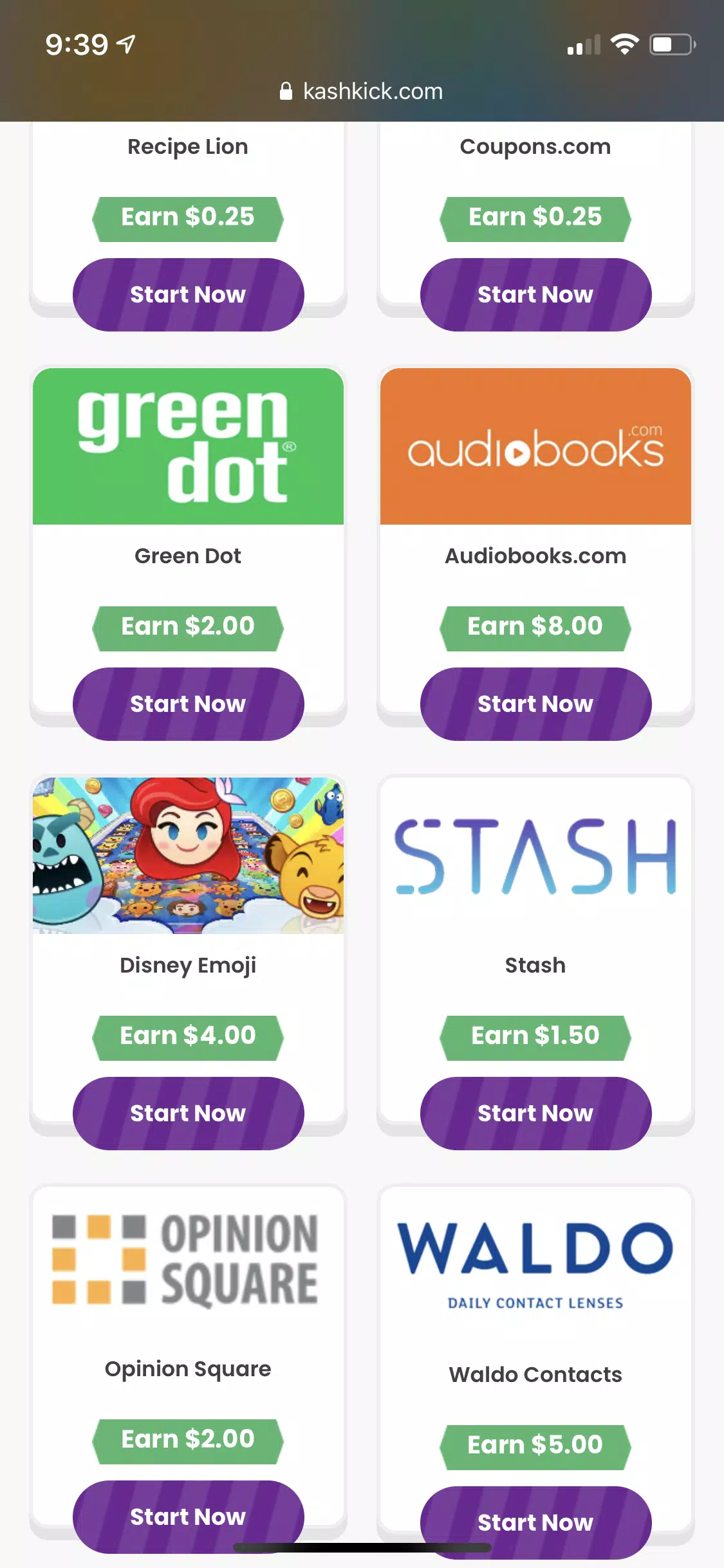Open the Opinion Square card image
Image resolution: width=724 pixels, height=1568 pixels.
[x=188, y=1260]
